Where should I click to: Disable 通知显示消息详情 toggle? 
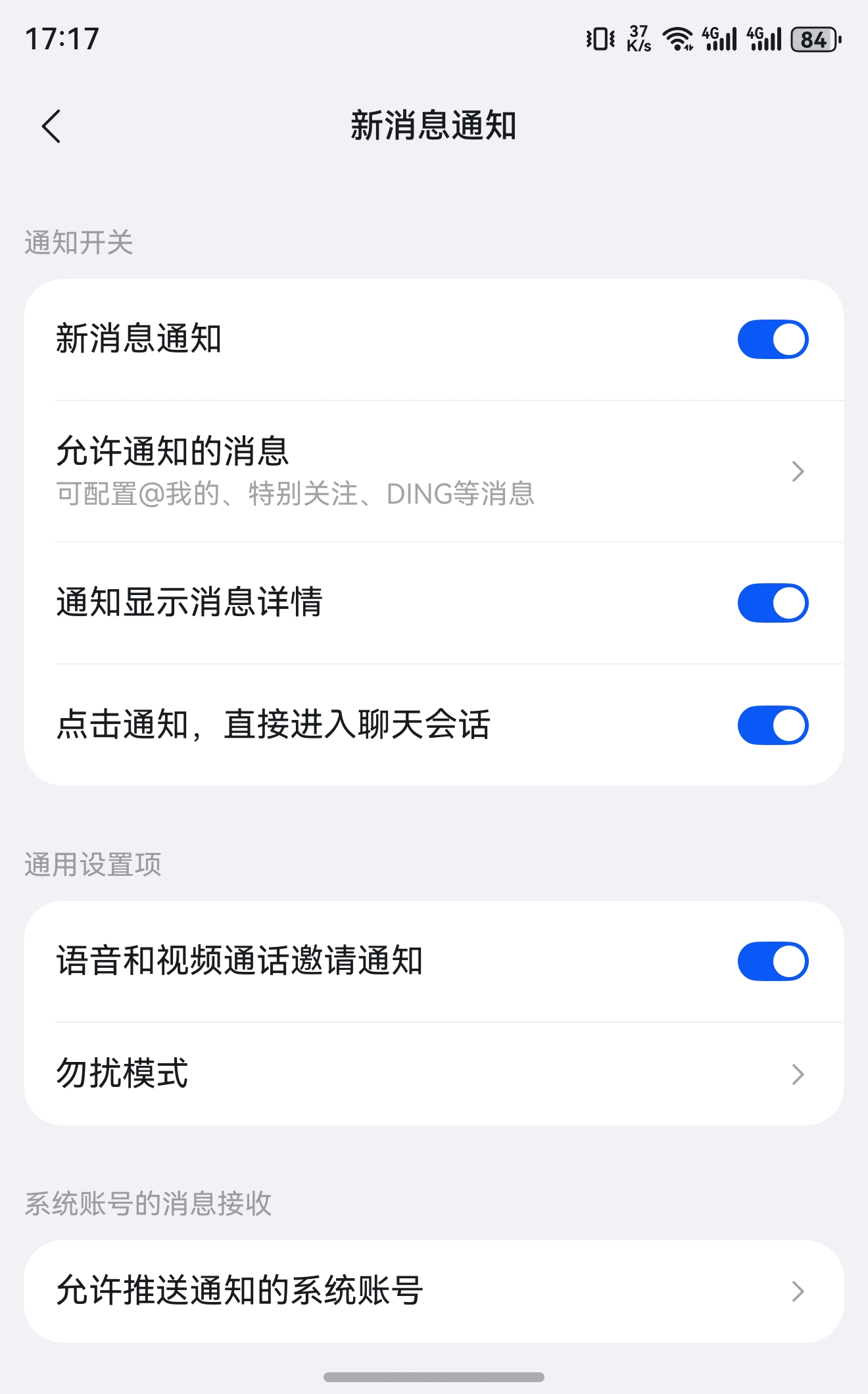point(773,602)
